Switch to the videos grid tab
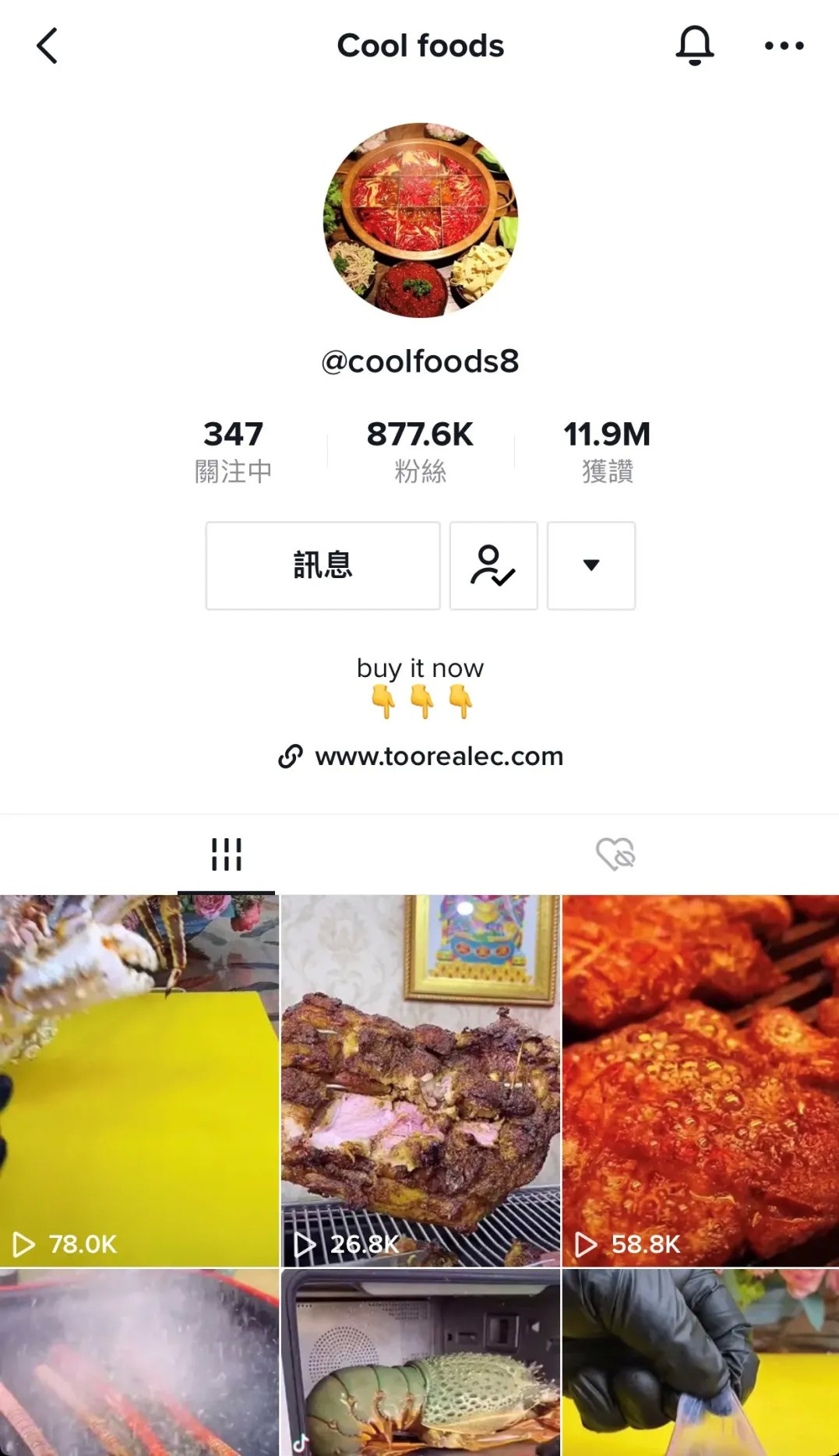The width and height of the screenshot is (839, 1456). click(x=226, y=855)
